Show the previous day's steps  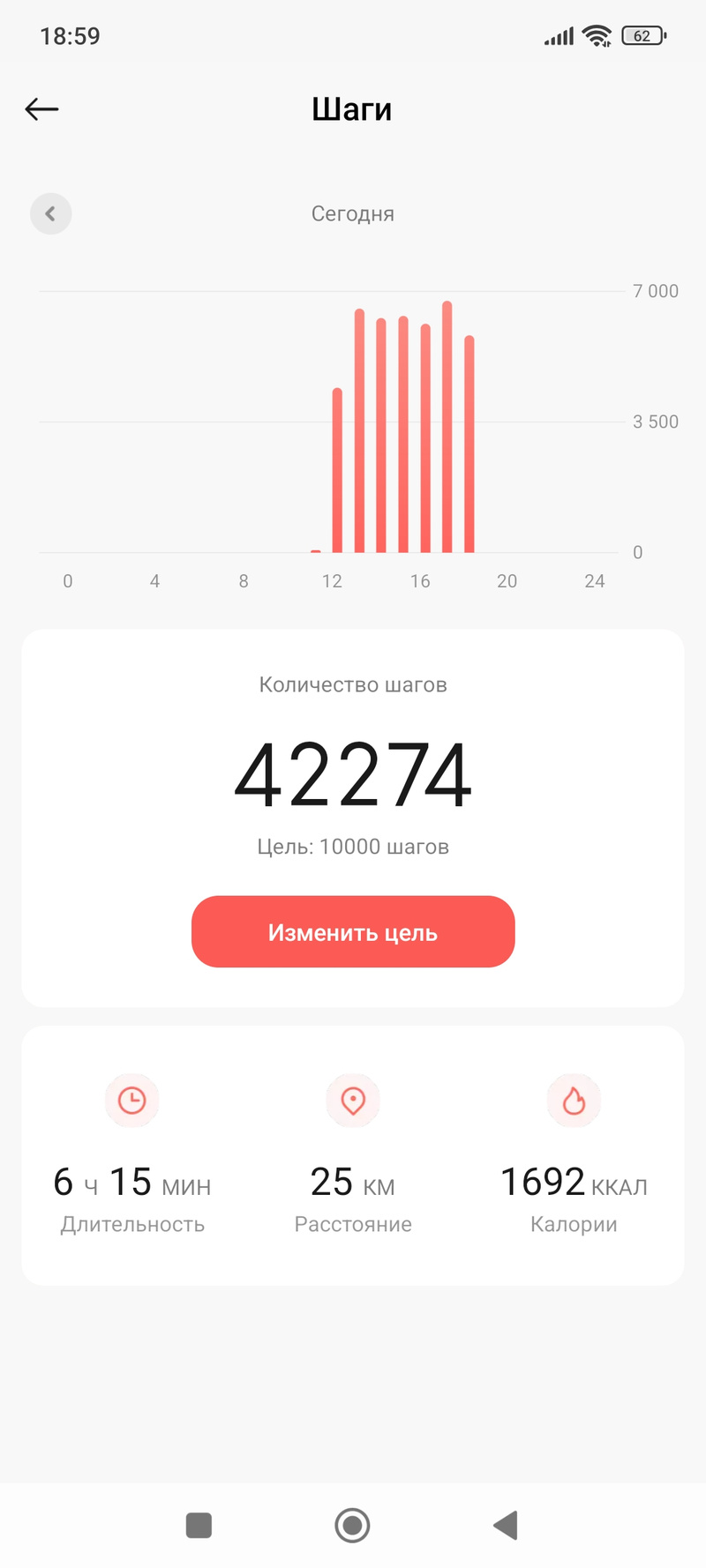[51, 213]
